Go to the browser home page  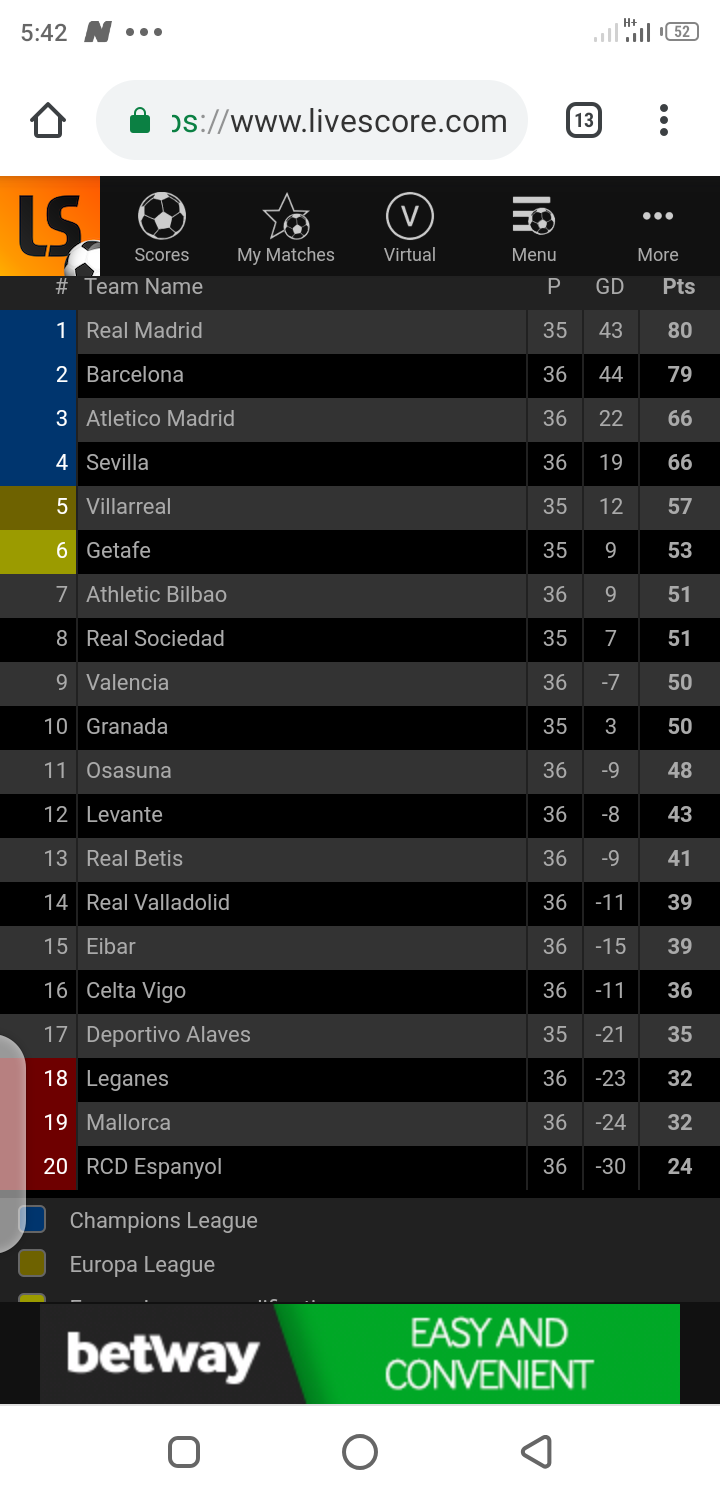48,121
